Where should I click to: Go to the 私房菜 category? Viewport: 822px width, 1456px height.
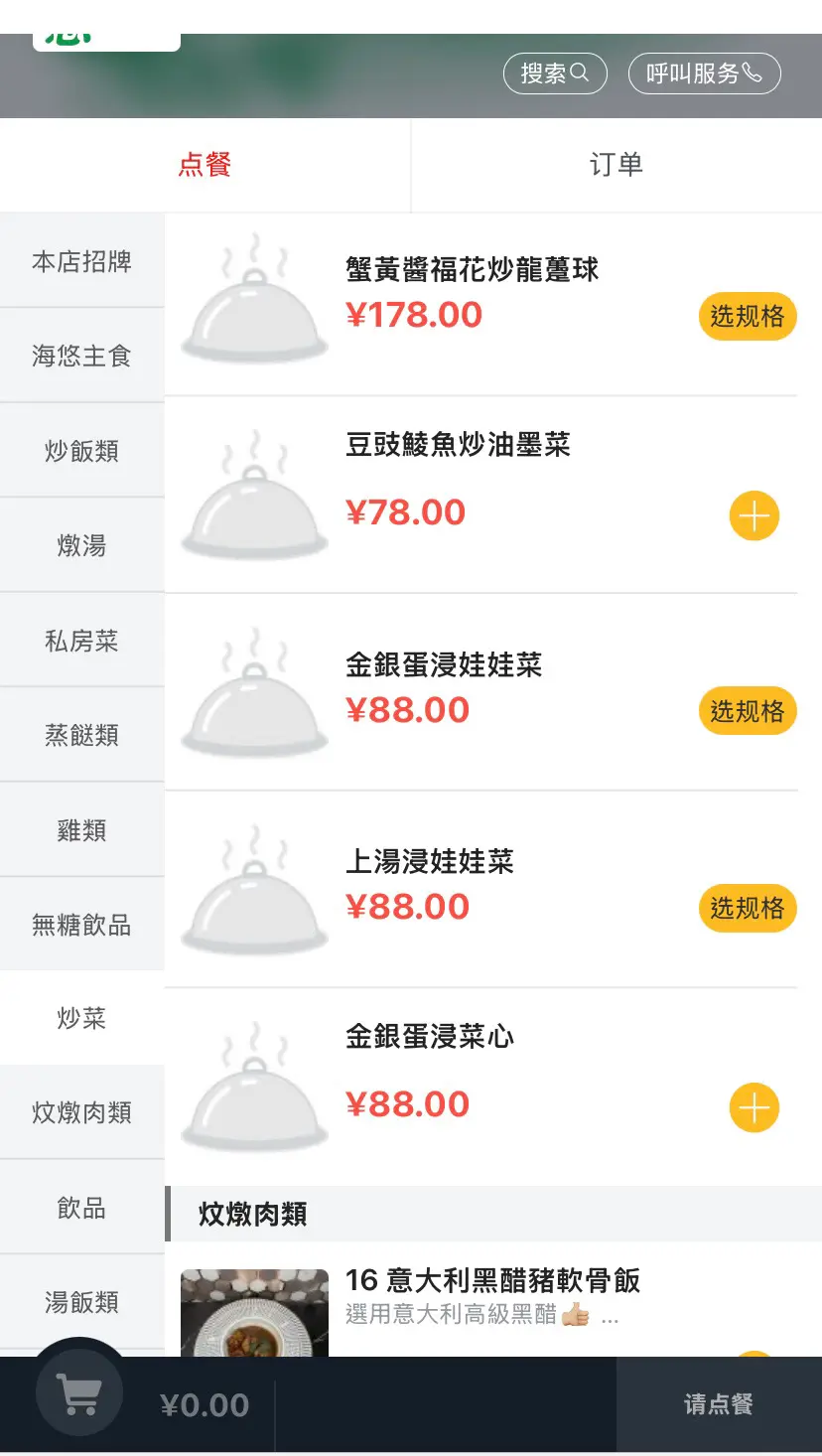pyautogui.click(x=81, y=641)
